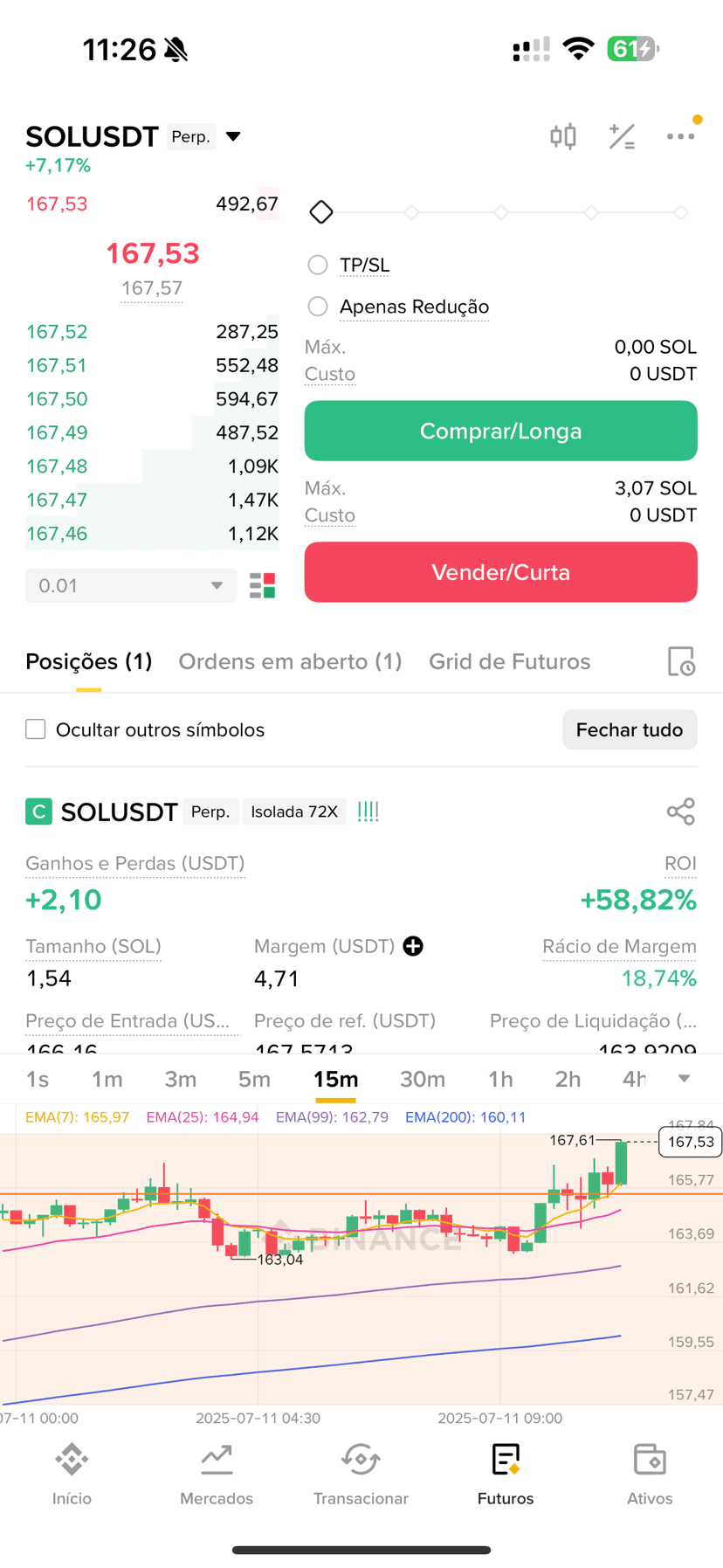Open the order history icon

pyautogui.click(x=681, y=661)
